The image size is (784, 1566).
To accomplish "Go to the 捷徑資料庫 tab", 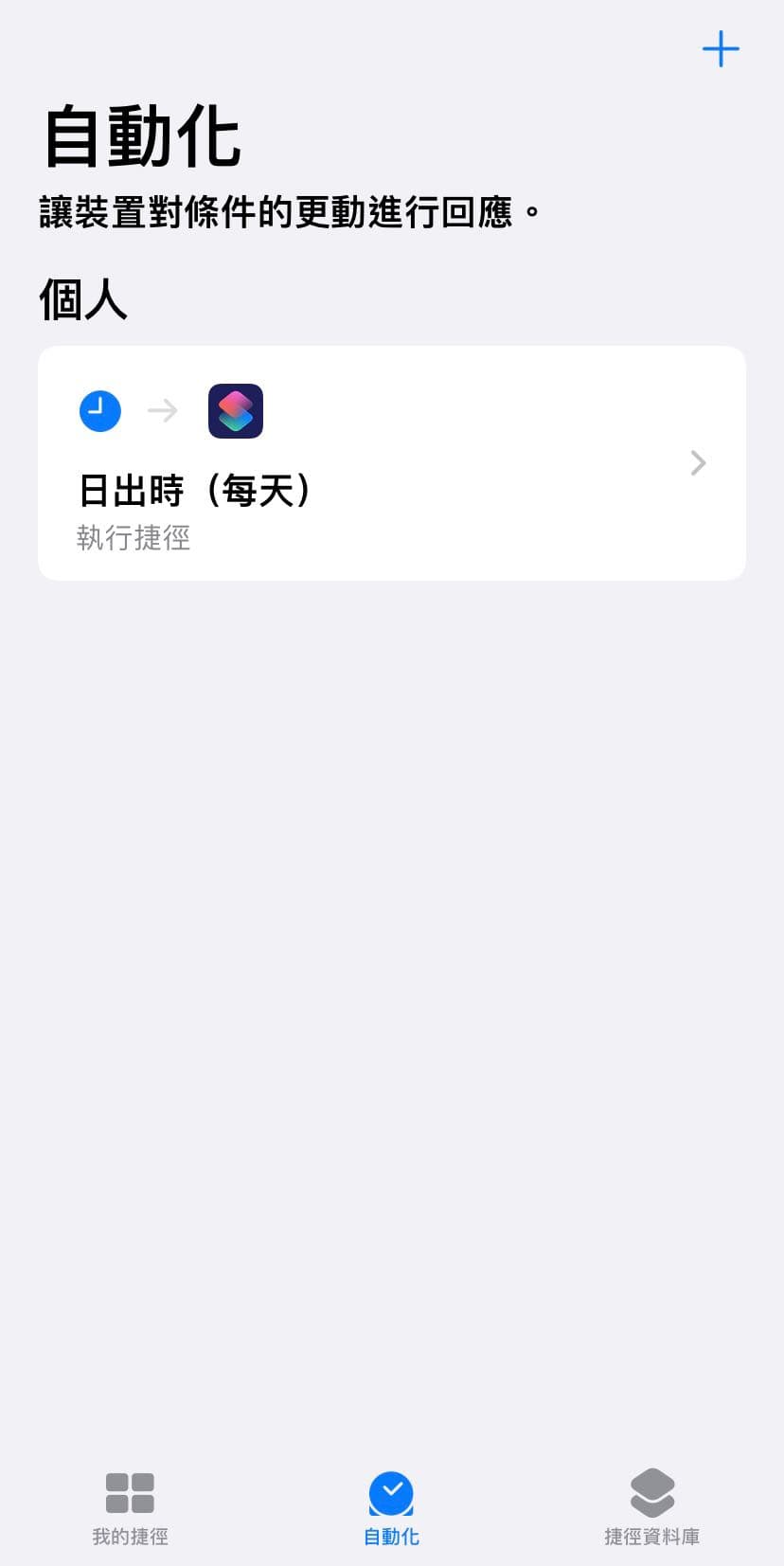I will tap(651, 1508).
